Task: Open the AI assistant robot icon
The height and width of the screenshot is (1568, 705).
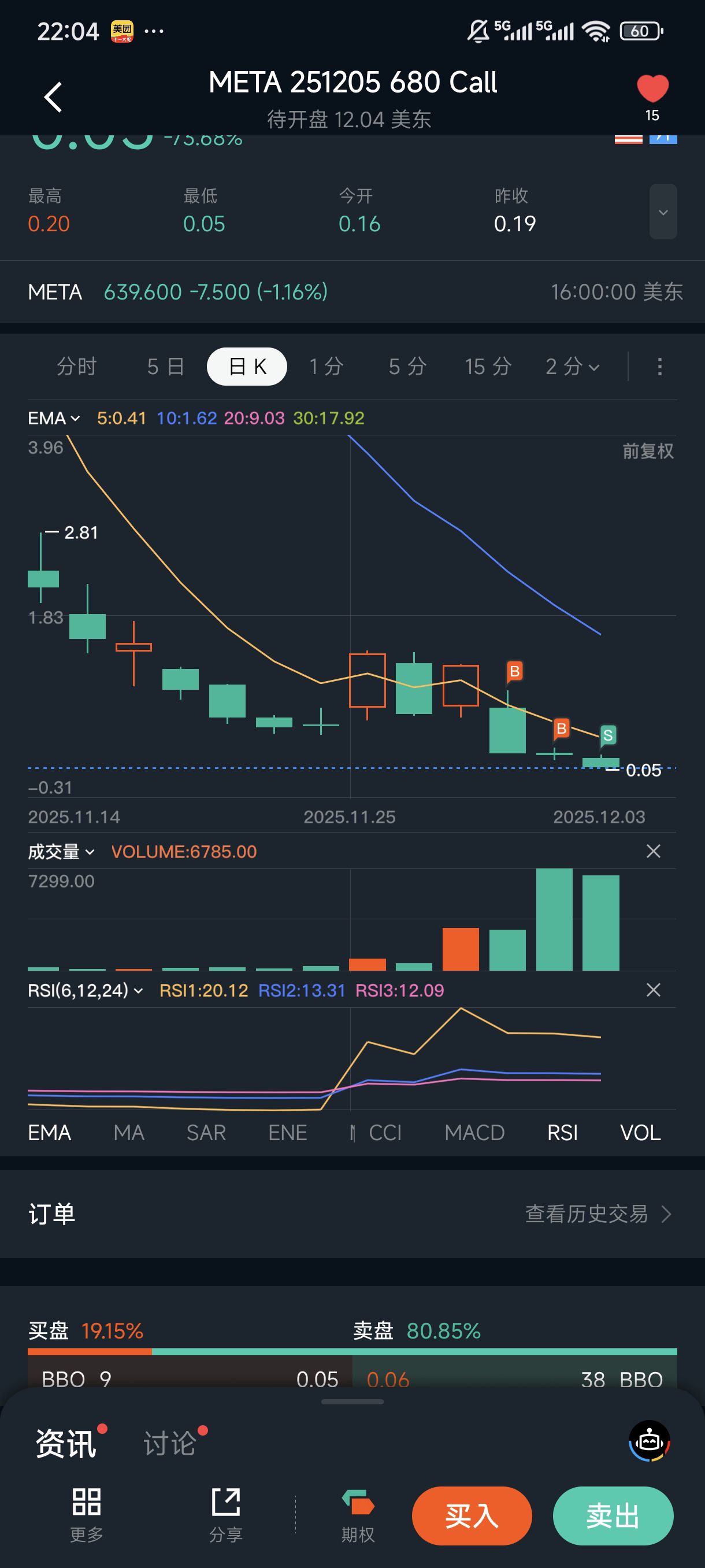Action: pos(649,1441)
